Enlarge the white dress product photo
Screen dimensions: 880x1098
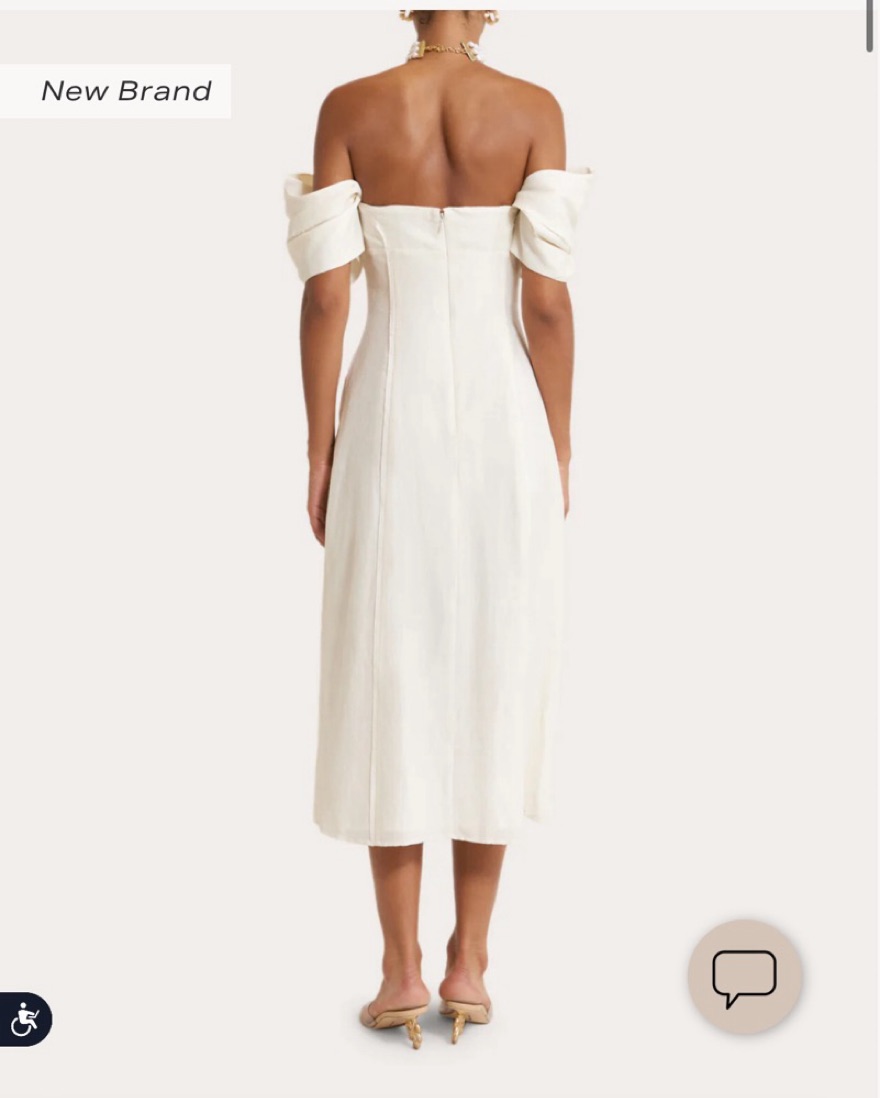[x=440, y=520]
